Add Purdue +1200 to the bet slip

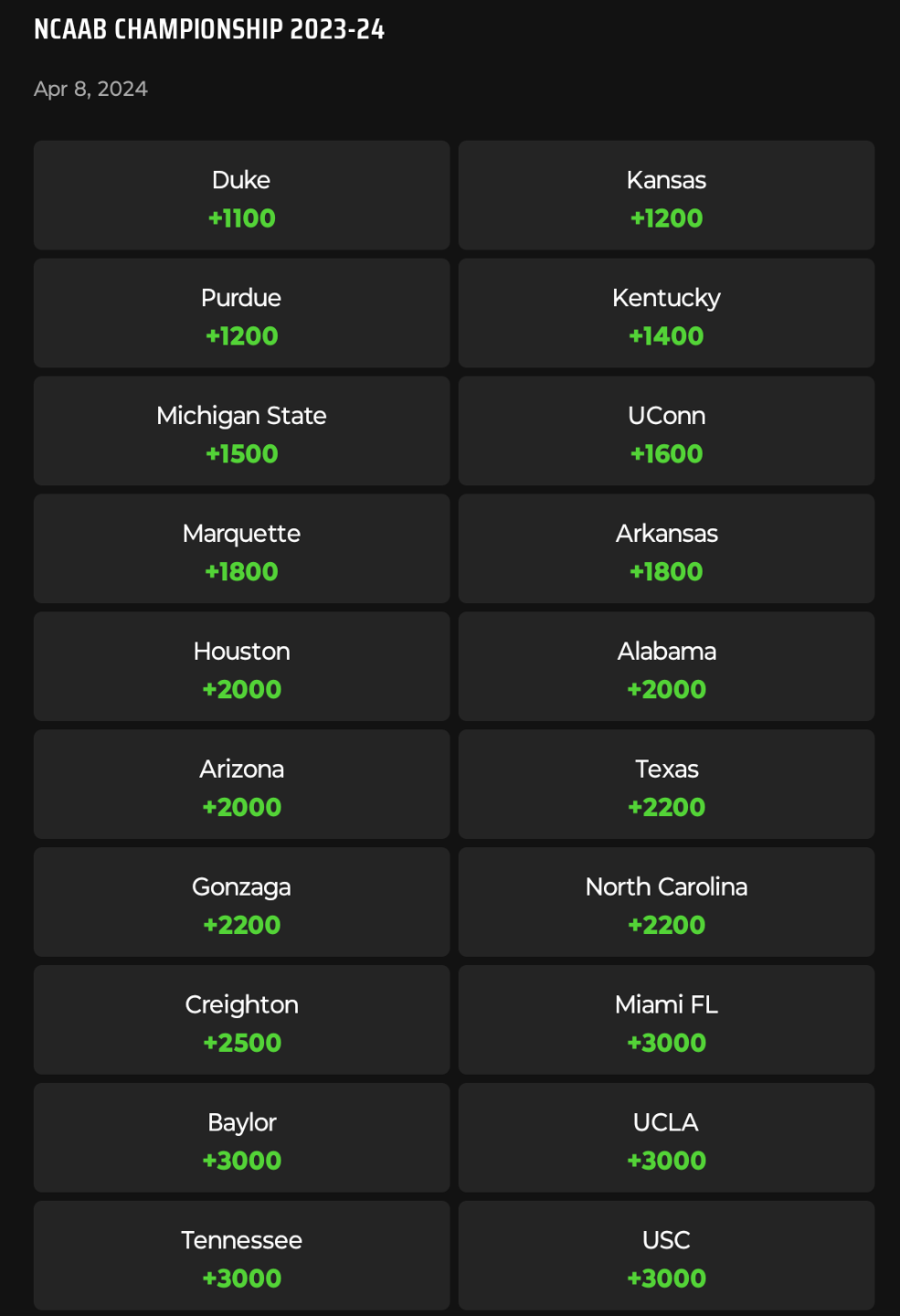(x=241, y=313)
